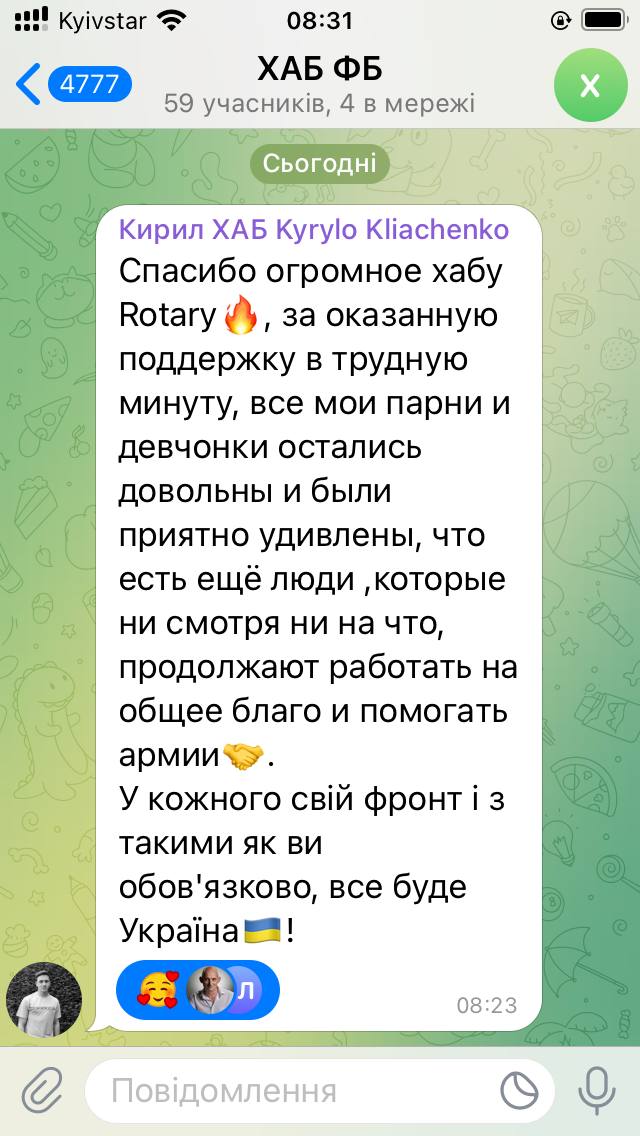Tap the heart-face reaction on the message
Screen dimensions: 640x1136
point(157,990)
